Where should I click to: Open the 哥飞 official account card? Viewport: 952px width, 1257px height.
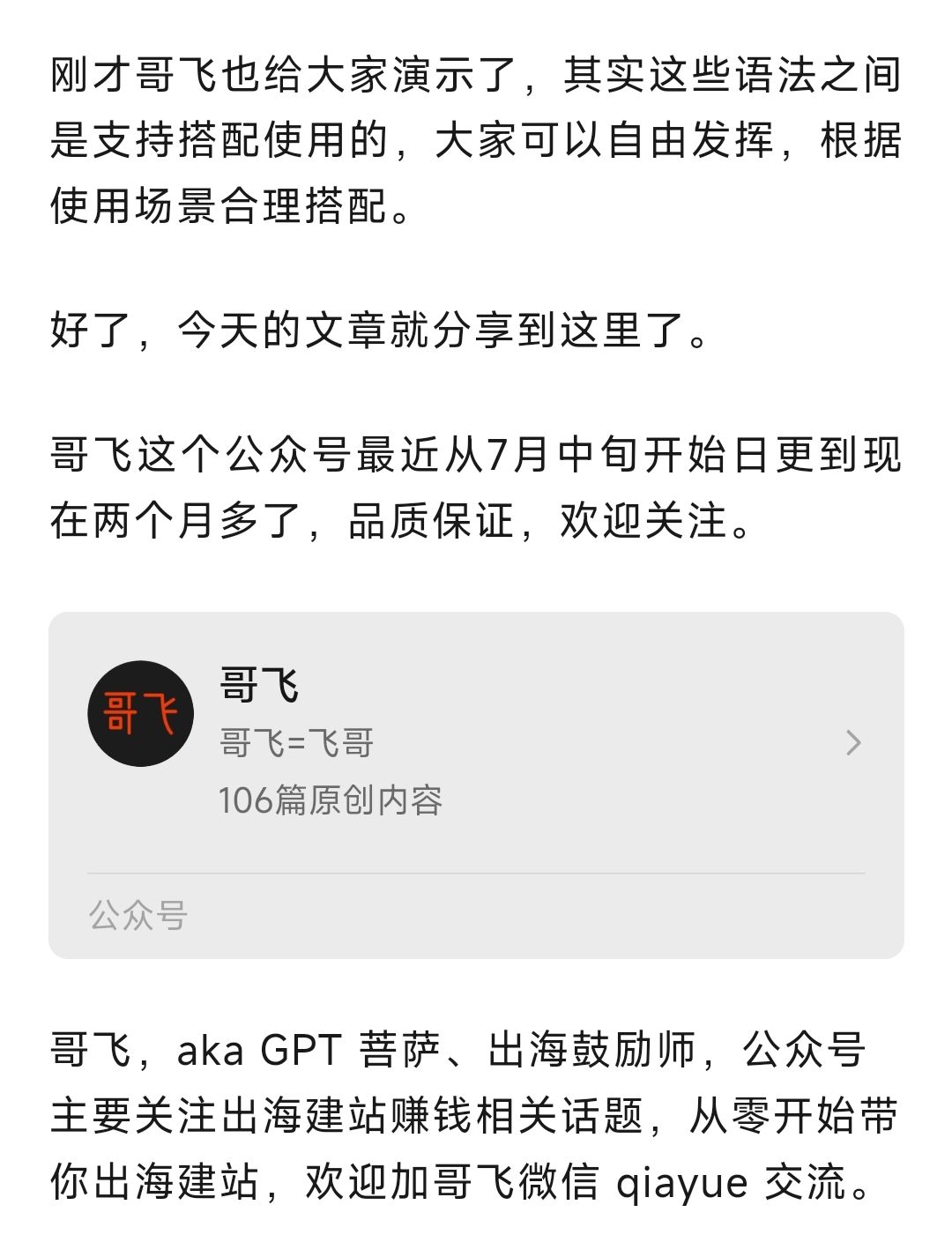coord(476,785)
